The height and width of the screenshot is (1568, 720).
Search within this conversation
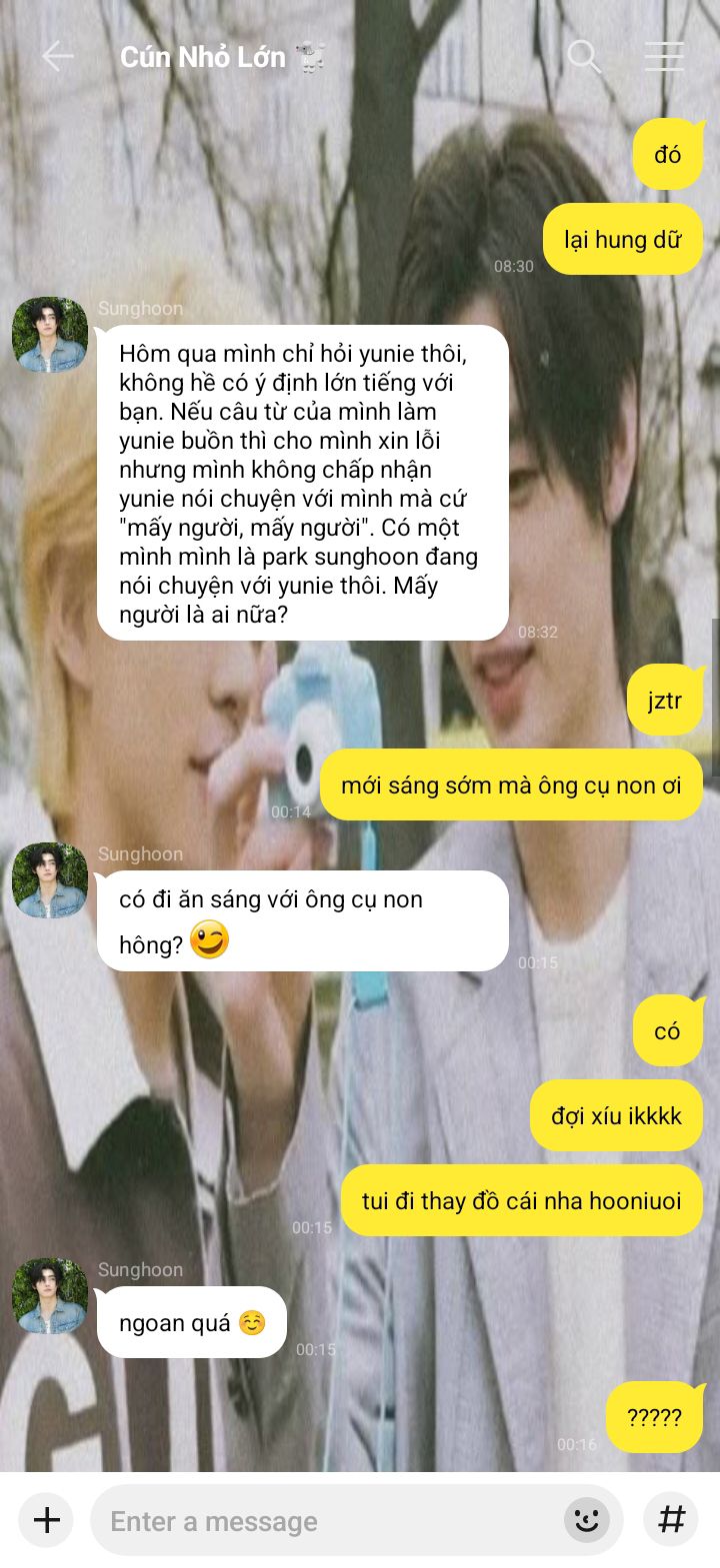click(x=584, y=57)
